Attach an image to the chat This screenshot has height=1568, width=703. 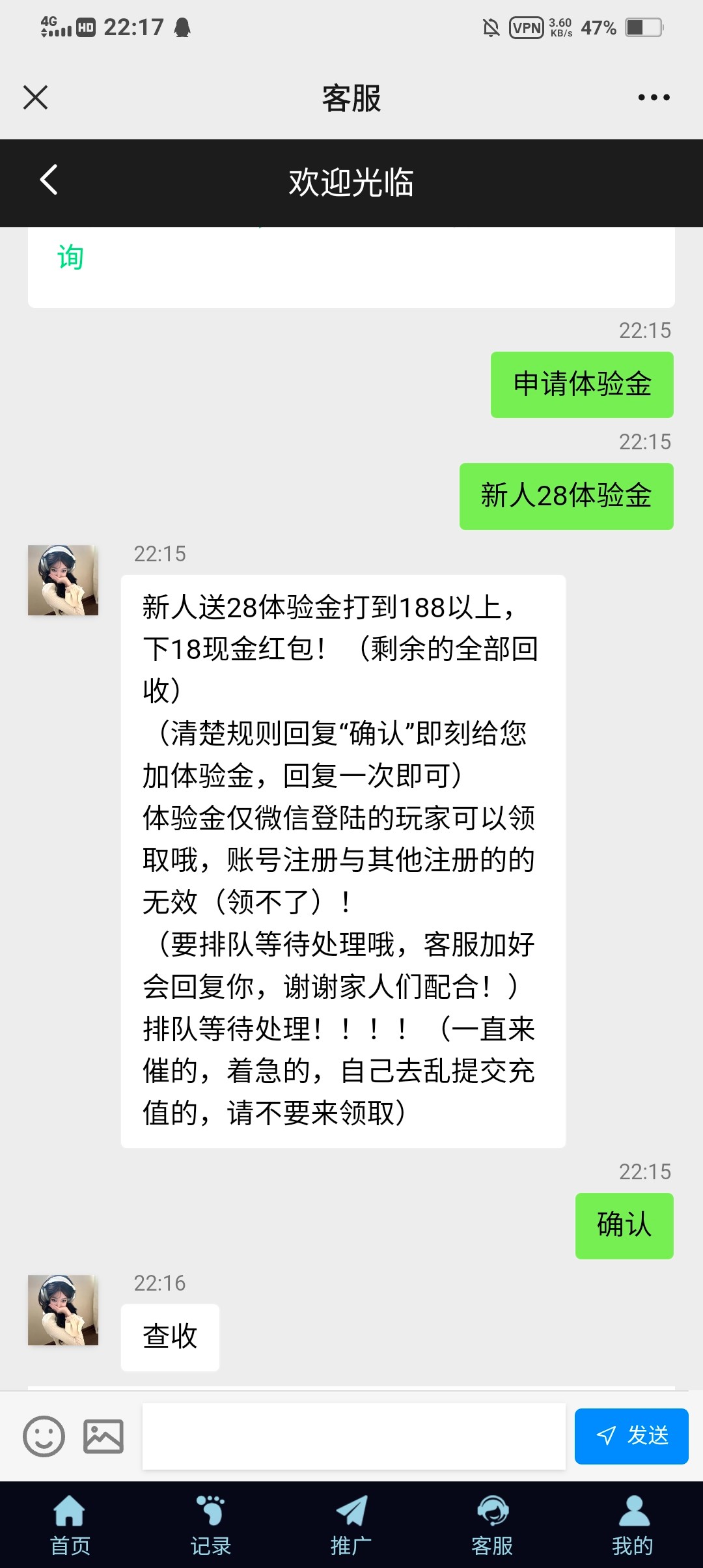(103, 1436)
